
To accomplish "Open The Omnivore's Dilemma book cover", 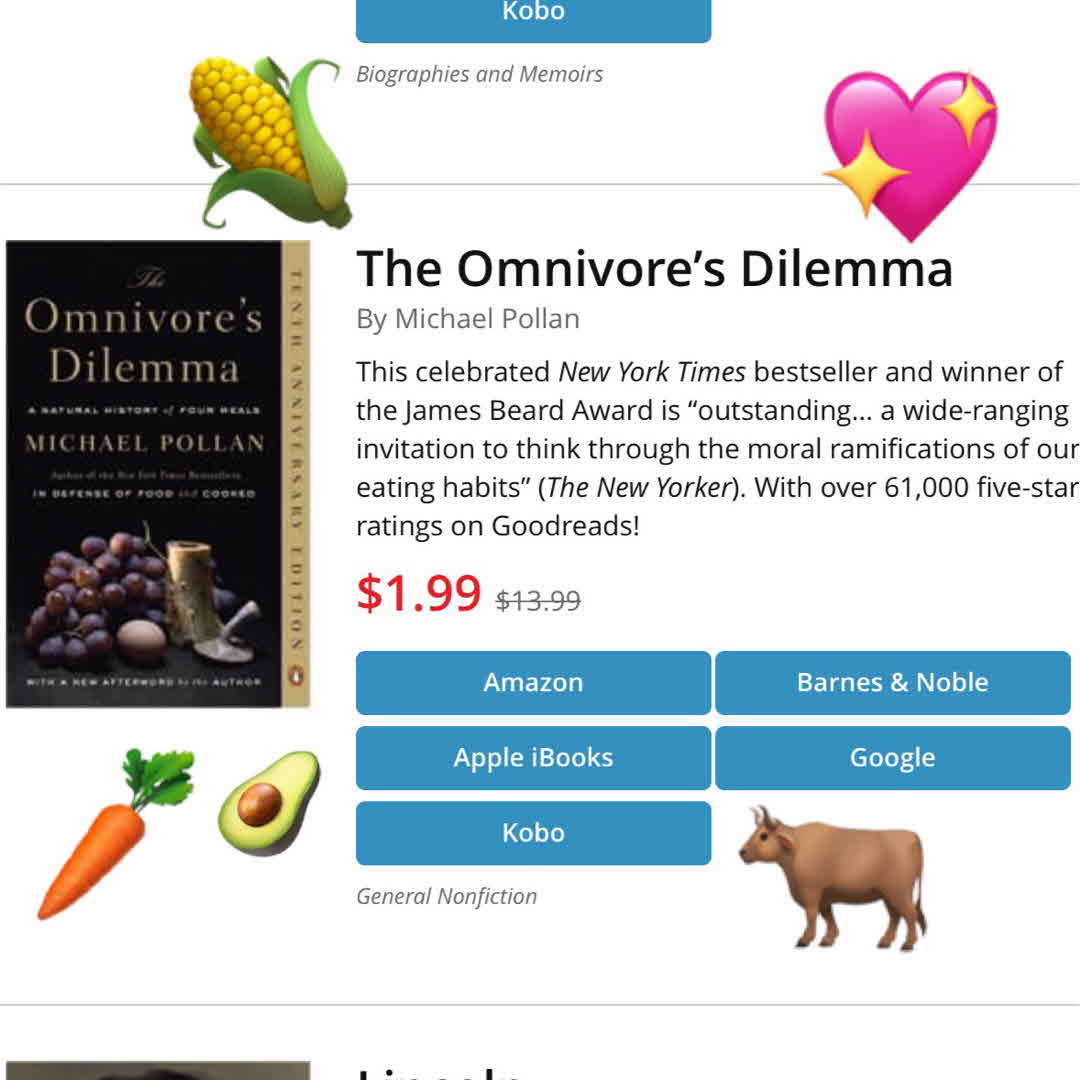I will click(158, 474).
